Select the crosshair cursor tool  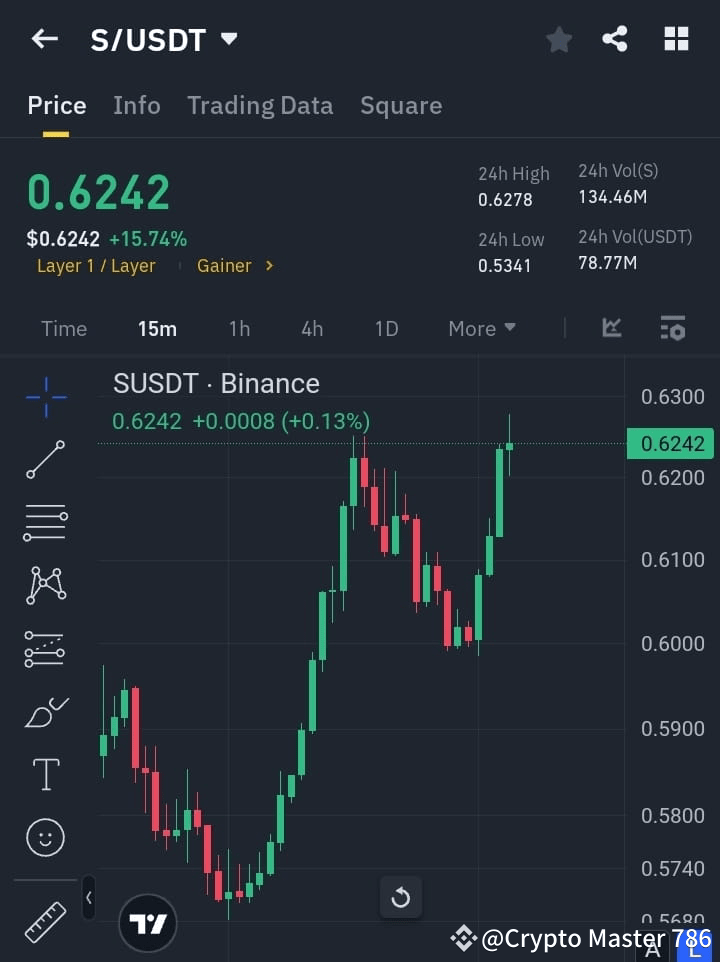tap(45, 397)
